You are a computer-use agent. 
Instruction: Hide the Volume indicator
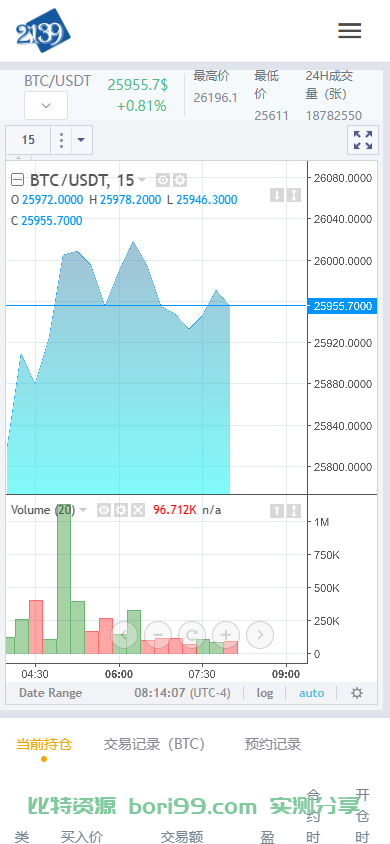104,510
